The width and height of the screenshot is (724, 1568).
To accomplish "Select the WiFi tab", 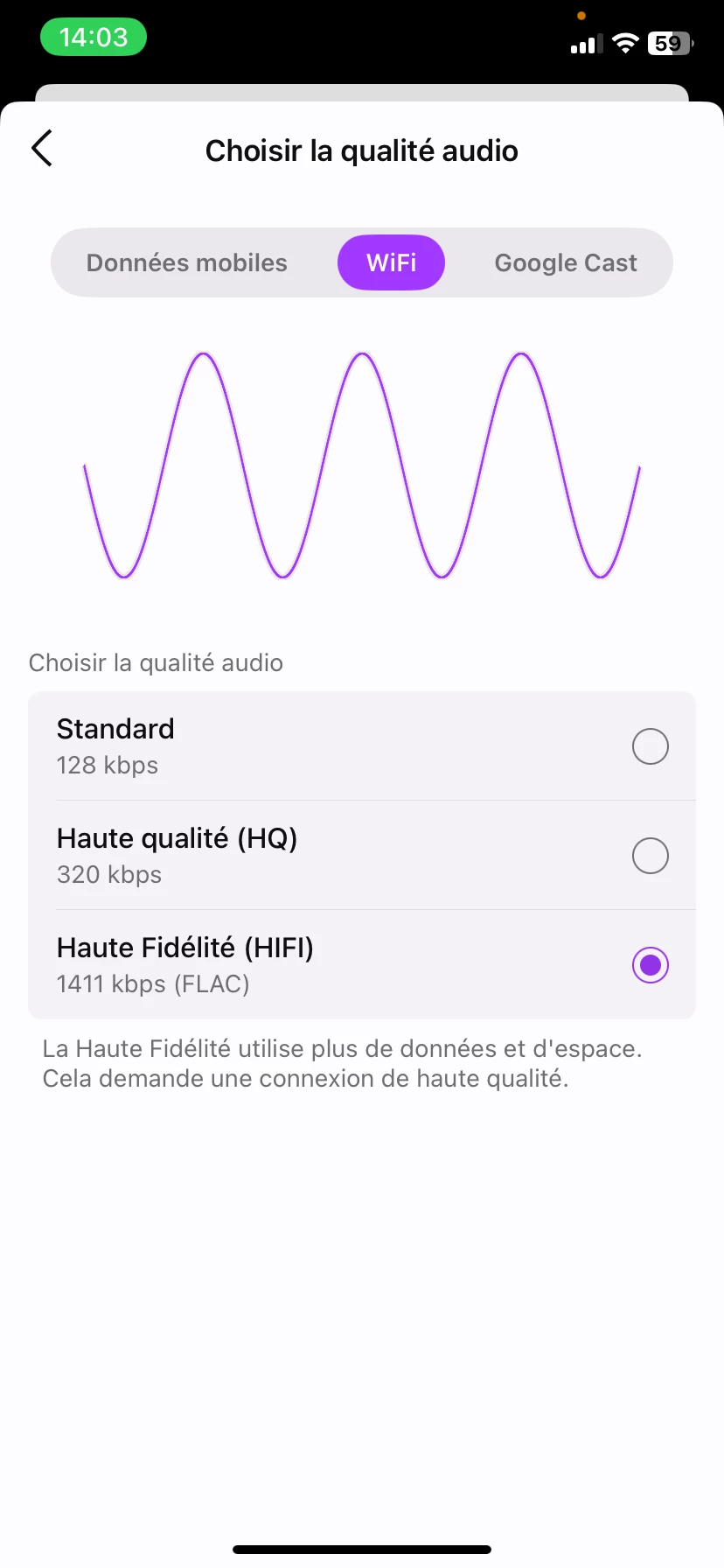I will click(391, 262).
